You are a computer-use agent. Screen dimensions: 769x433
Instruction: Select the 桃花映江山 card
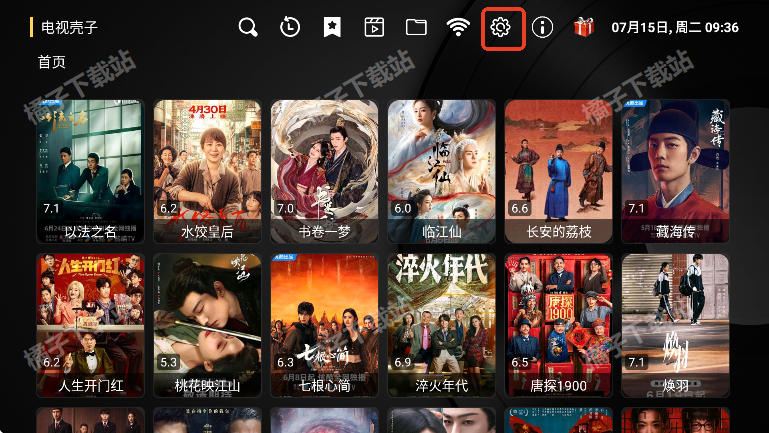[207, 326]
